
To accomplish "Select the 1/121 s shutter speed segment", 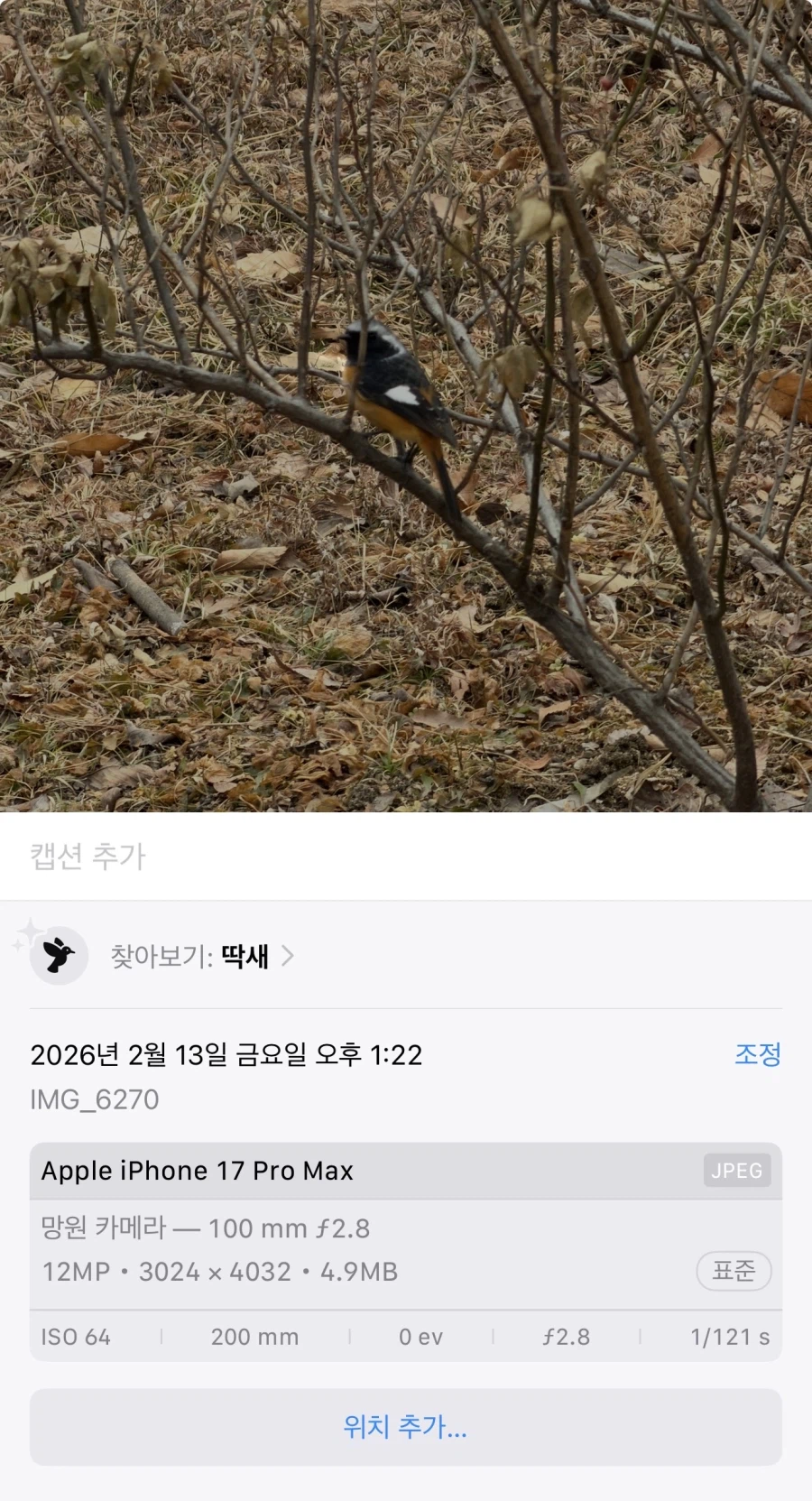I will point(726,1337).
